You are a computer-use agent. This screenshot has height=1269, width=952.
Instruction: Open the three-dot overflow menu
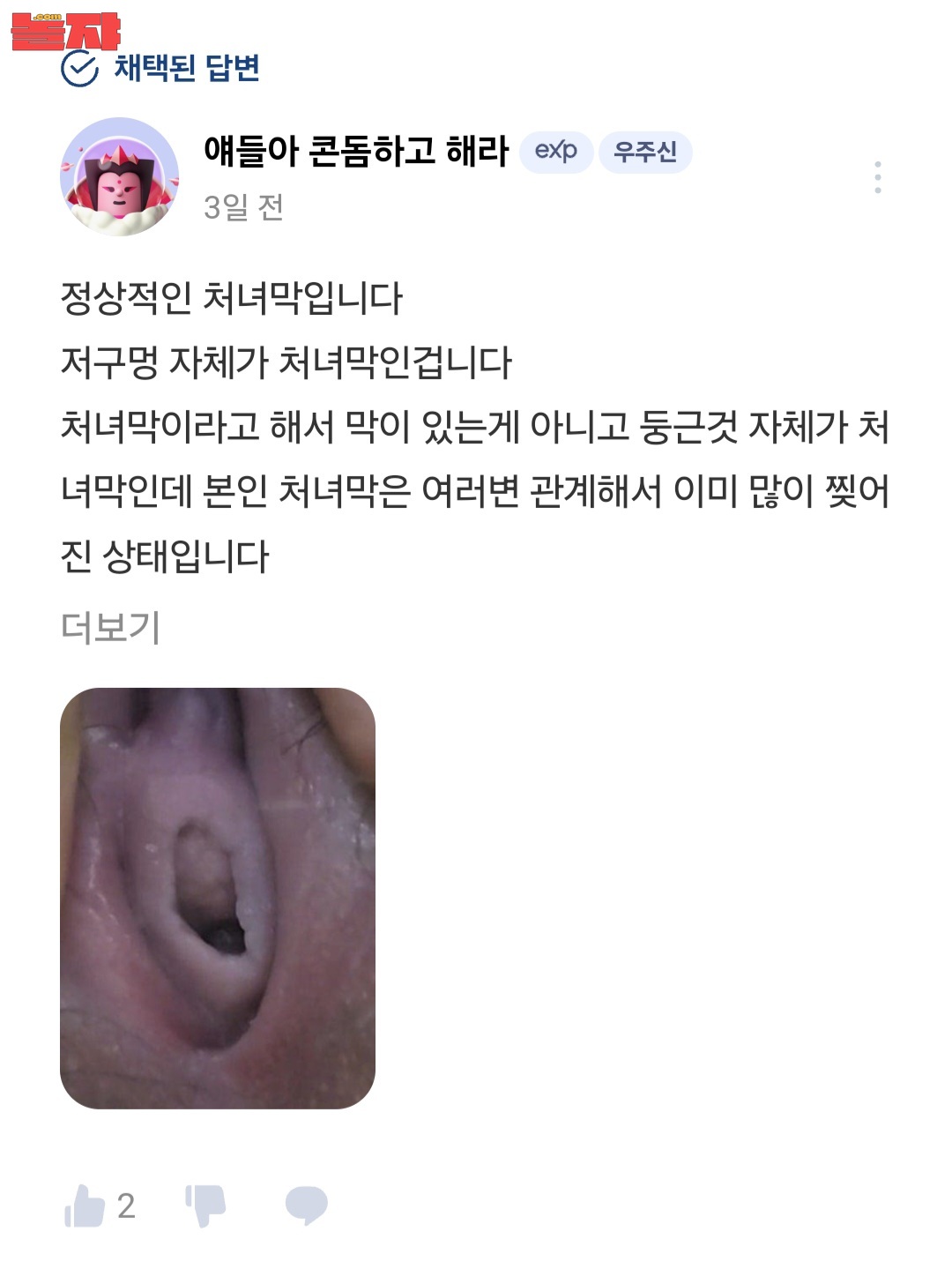click(877, 177)
